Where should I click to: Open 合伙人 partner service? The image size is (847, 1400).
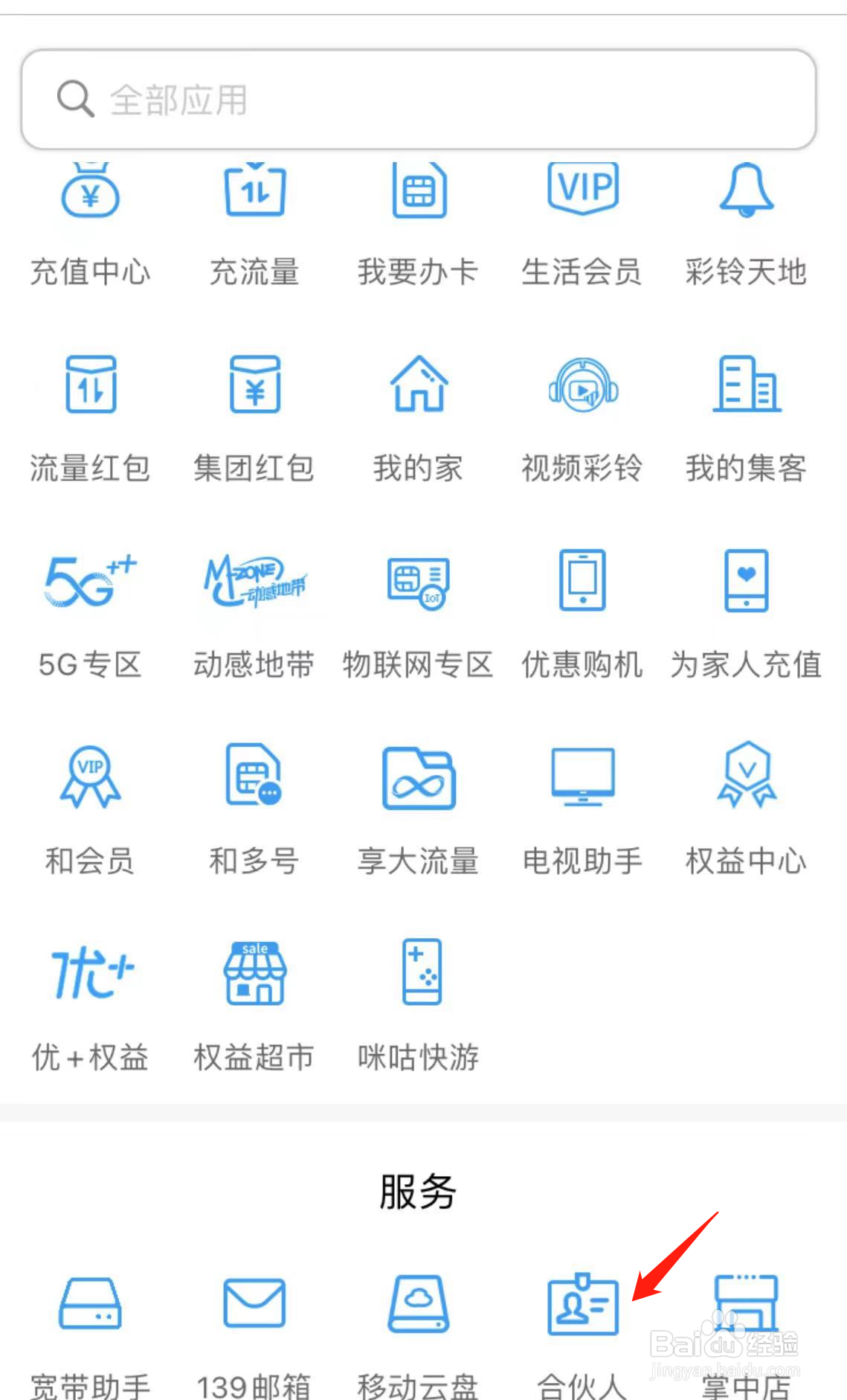[x=582, y=1337]
